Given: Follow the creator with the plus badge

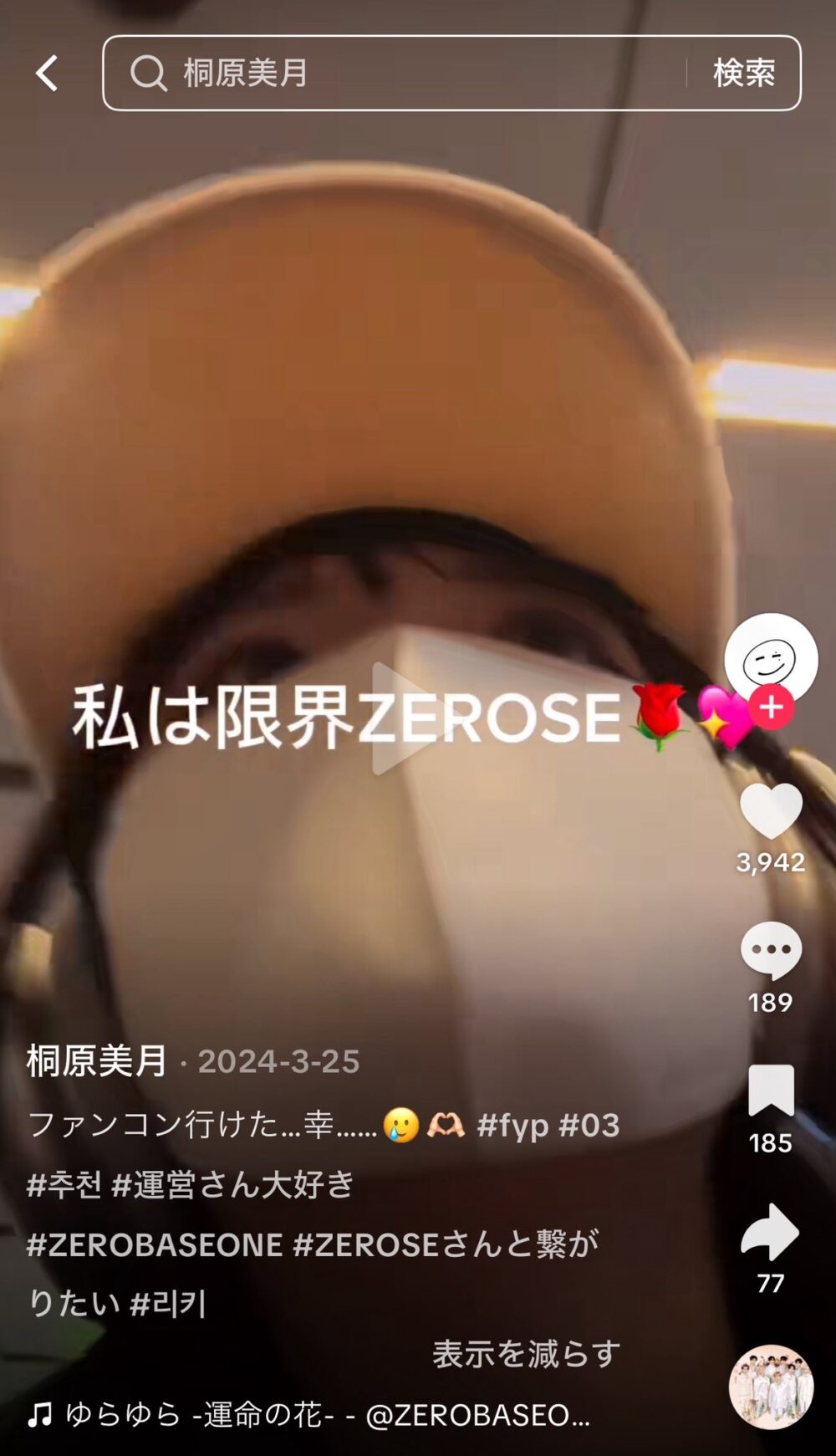Looking at the screenshot, I should click(x=771, y=708).
